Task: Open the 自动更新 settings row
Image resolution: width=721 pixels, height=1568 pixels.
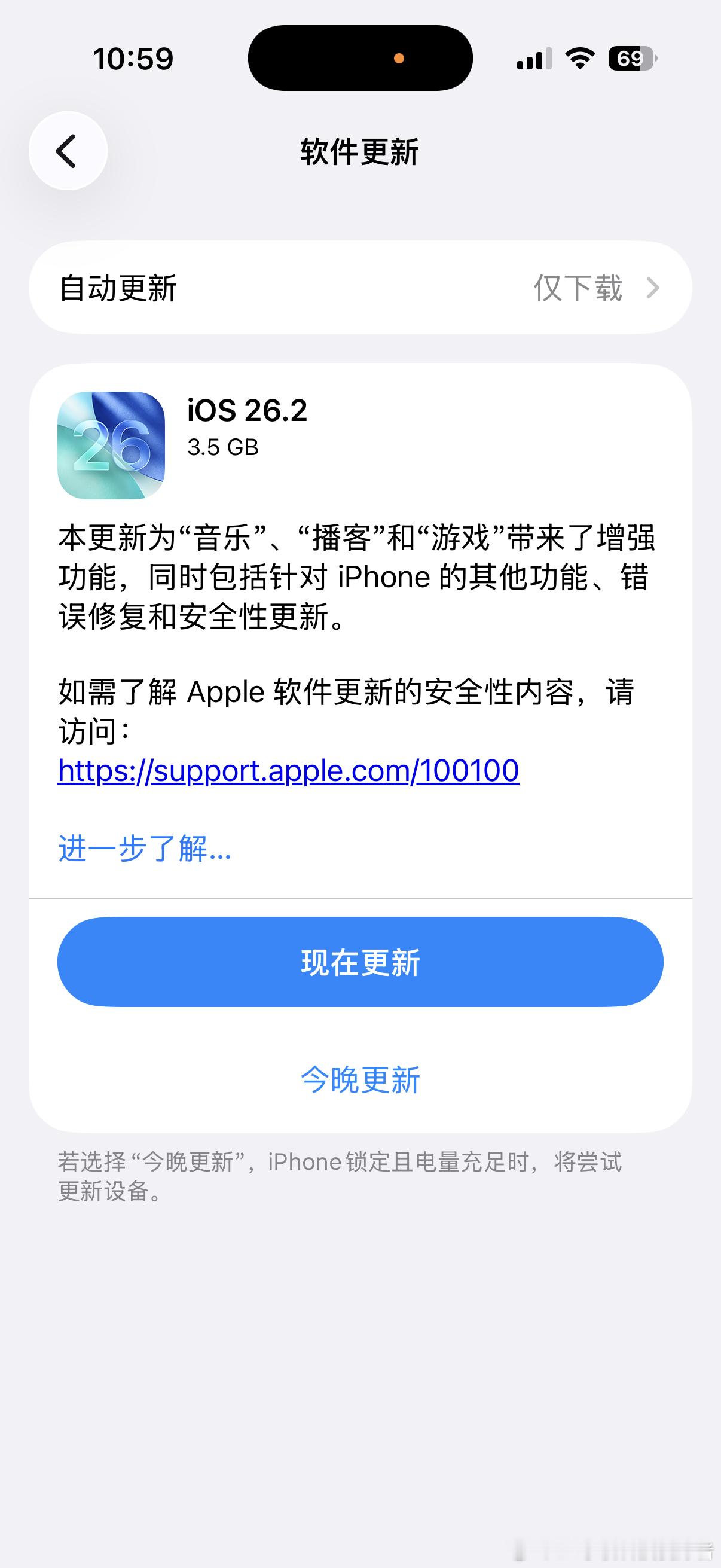Action: (360, 288)
